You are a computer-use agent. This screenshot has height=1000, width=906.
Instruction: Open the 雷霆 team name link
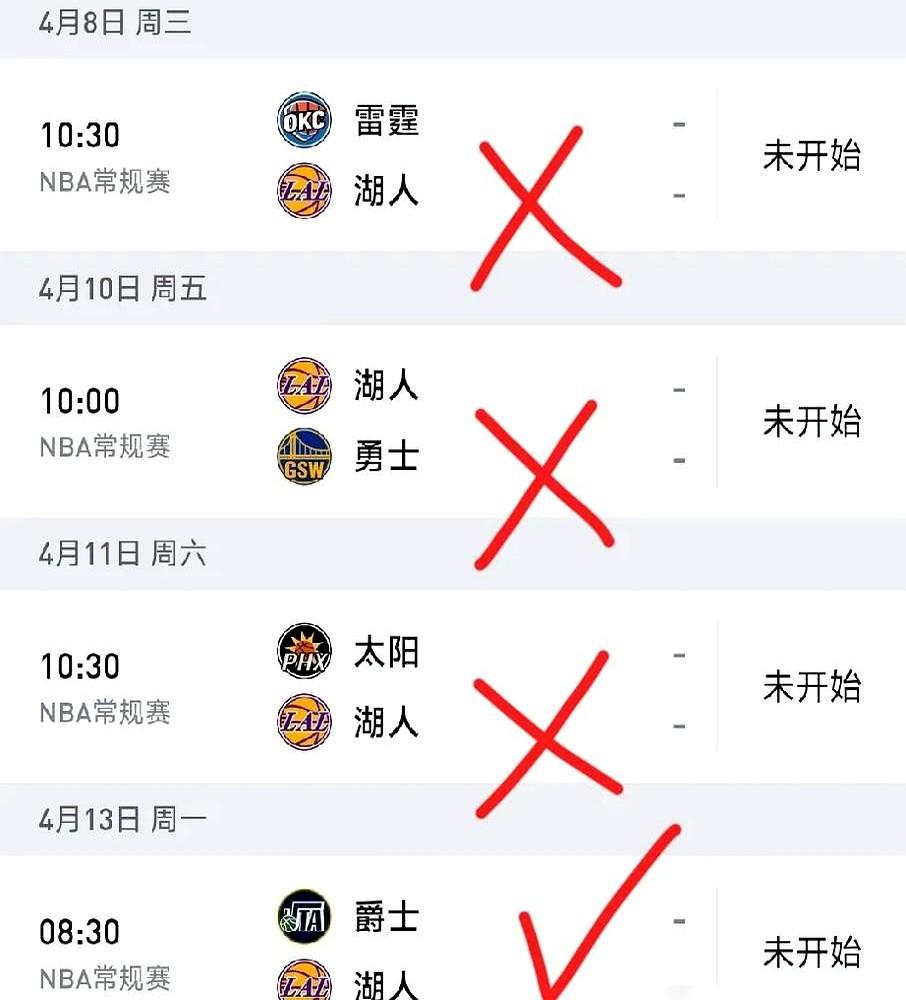pos(387,120)
